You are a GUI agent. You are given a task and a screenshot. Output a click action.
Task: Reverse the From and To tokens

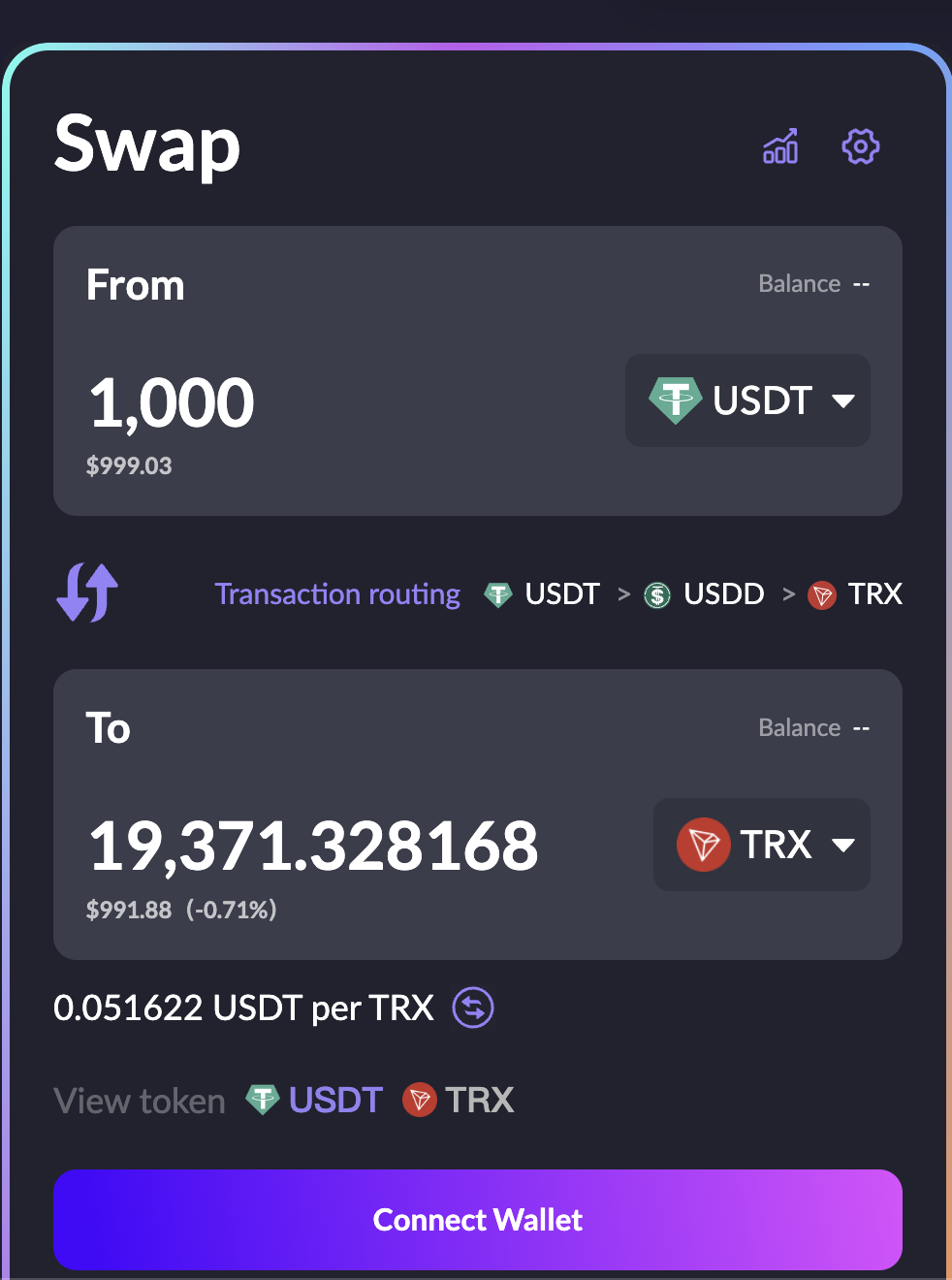[87, 592]
